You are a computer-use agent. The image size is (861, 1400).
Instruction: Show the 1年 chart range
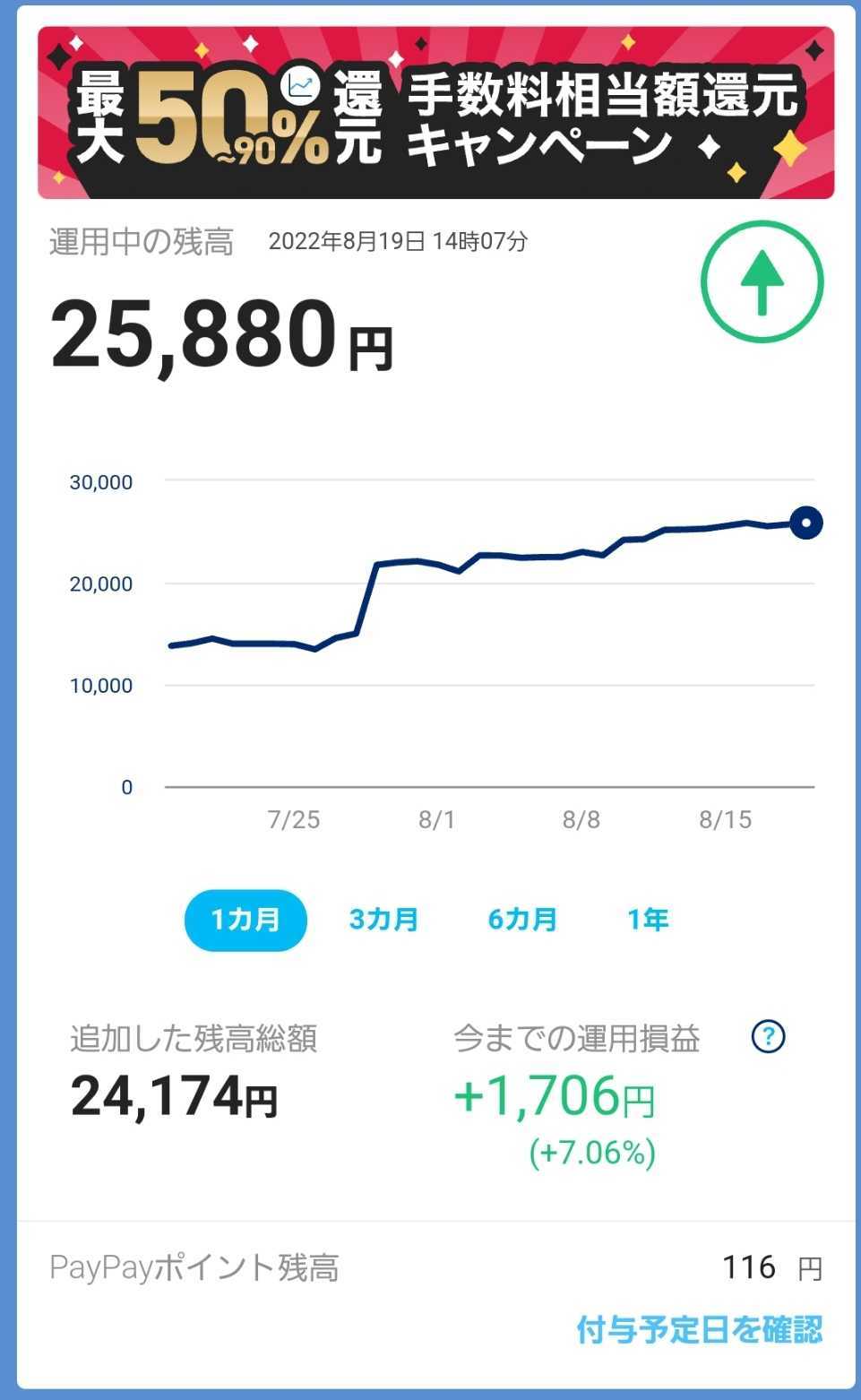click(648, 920)
